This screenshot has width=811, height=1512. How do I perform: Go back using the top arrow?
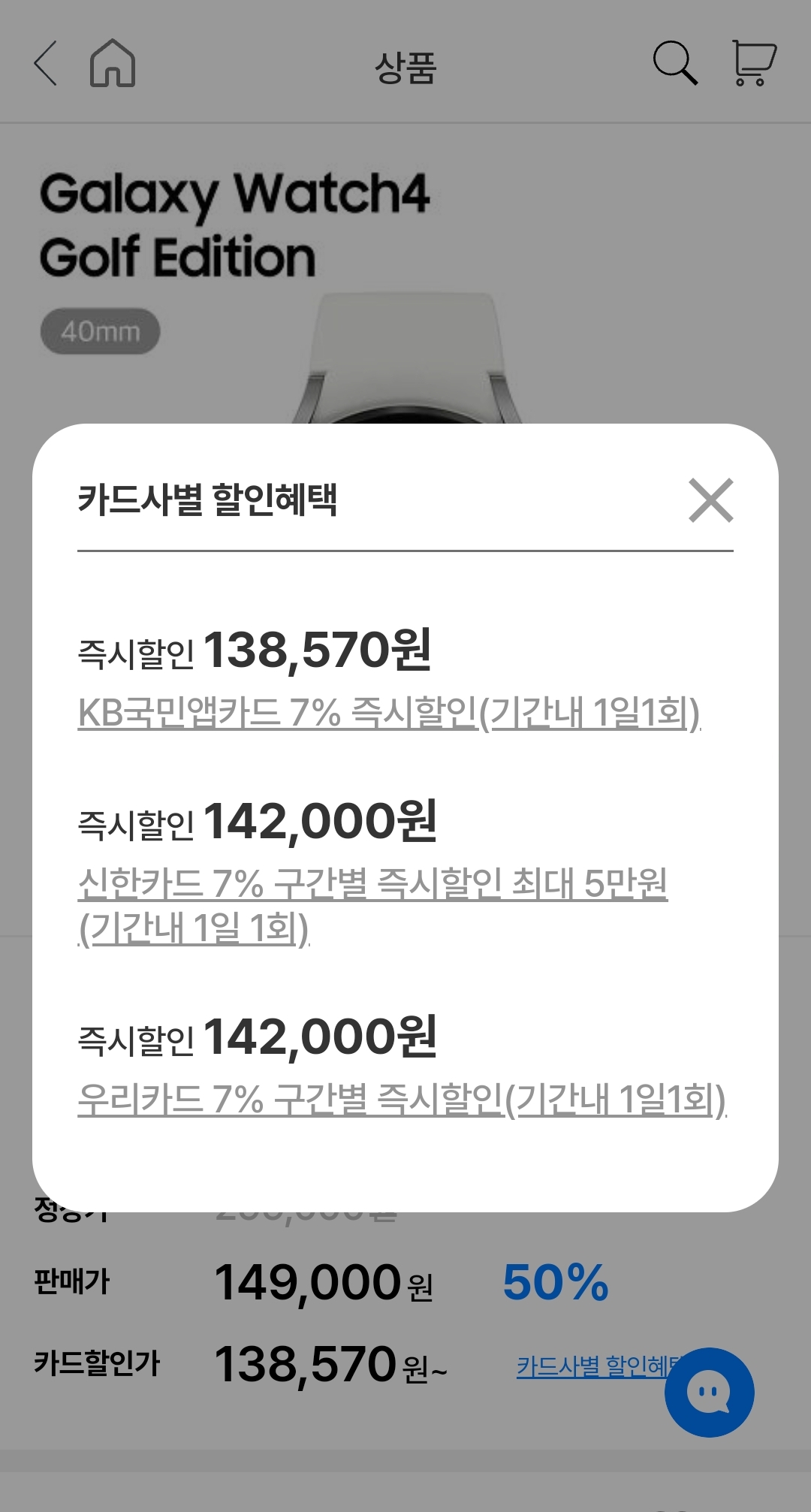click(x=46, y=63)
